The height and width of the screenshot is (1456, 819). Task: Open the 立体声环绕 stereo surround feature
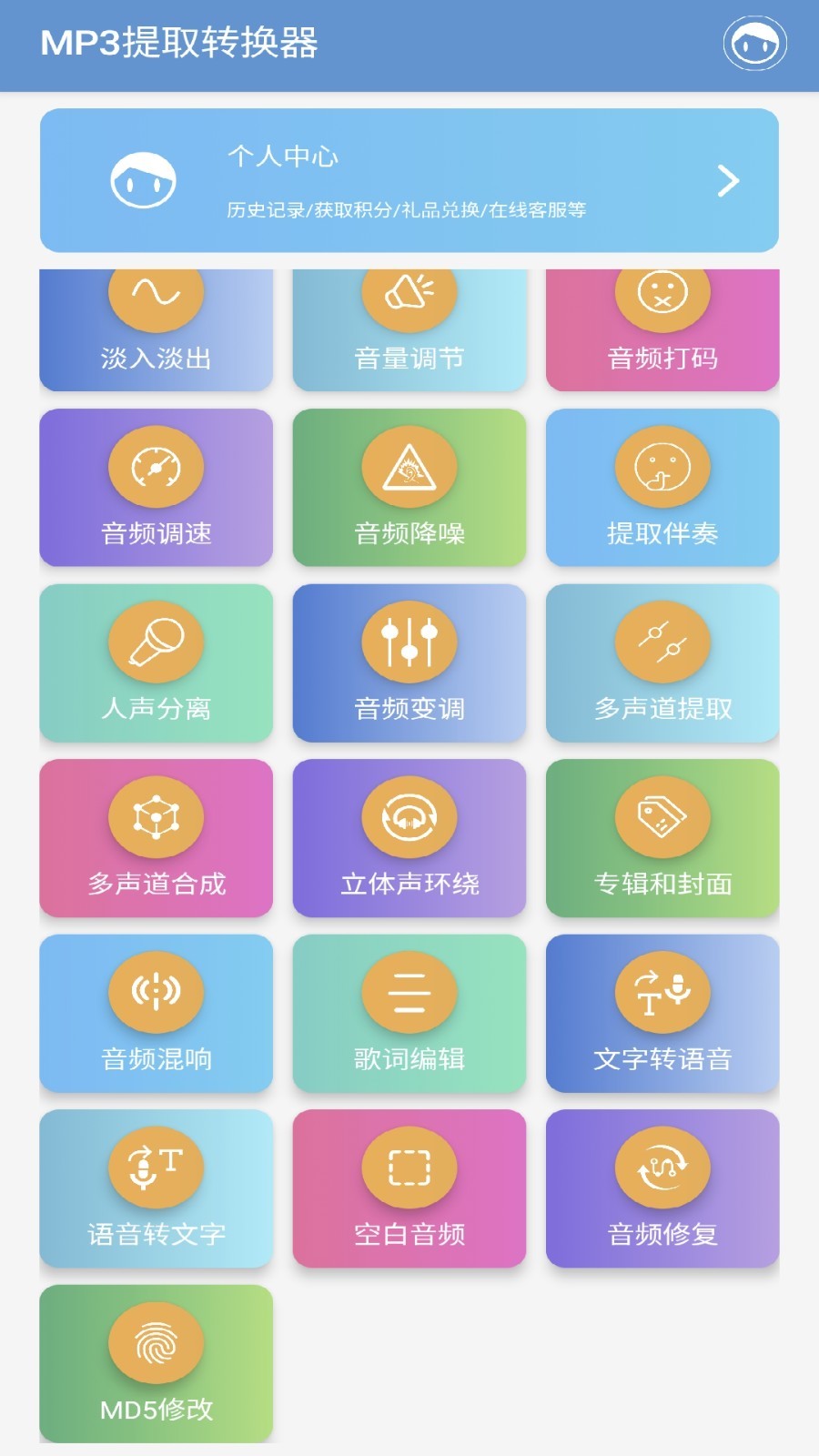pyautogui.click(x=409, y=839)
